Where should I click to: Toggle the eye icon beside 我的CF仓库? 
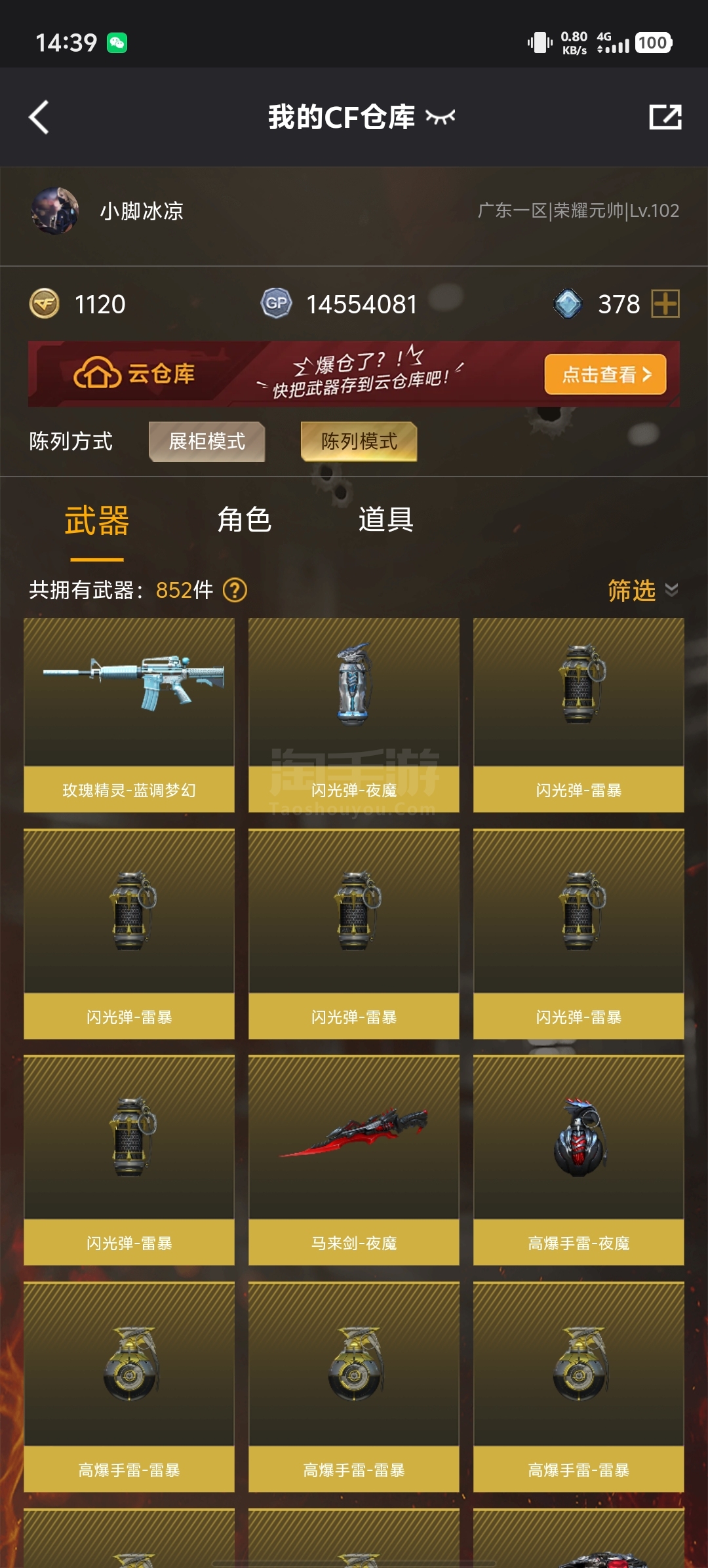click(440, 117)
